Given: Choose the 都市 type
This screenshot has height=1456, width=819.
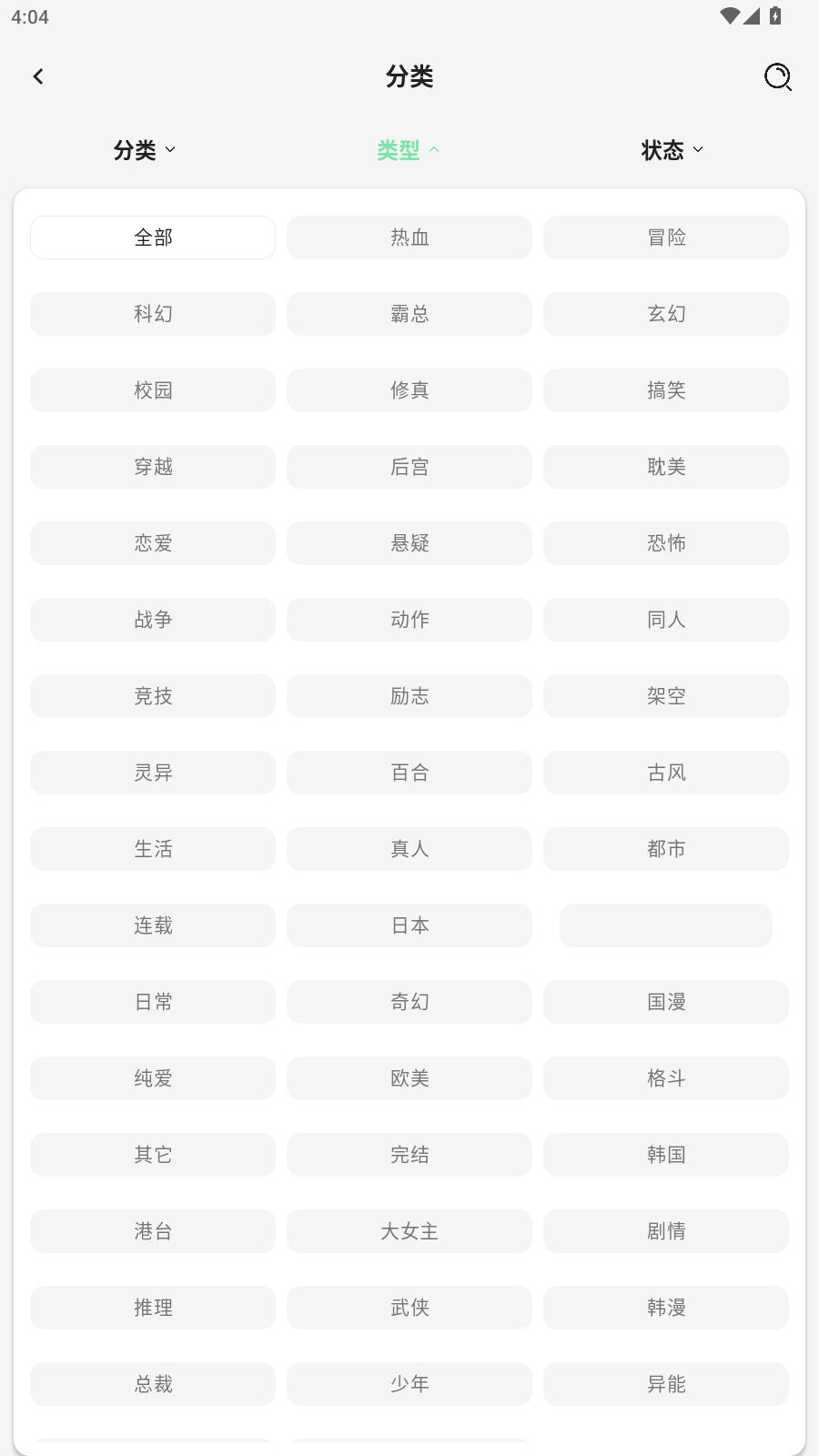Looking at the screenshot, I should (666, 849).
